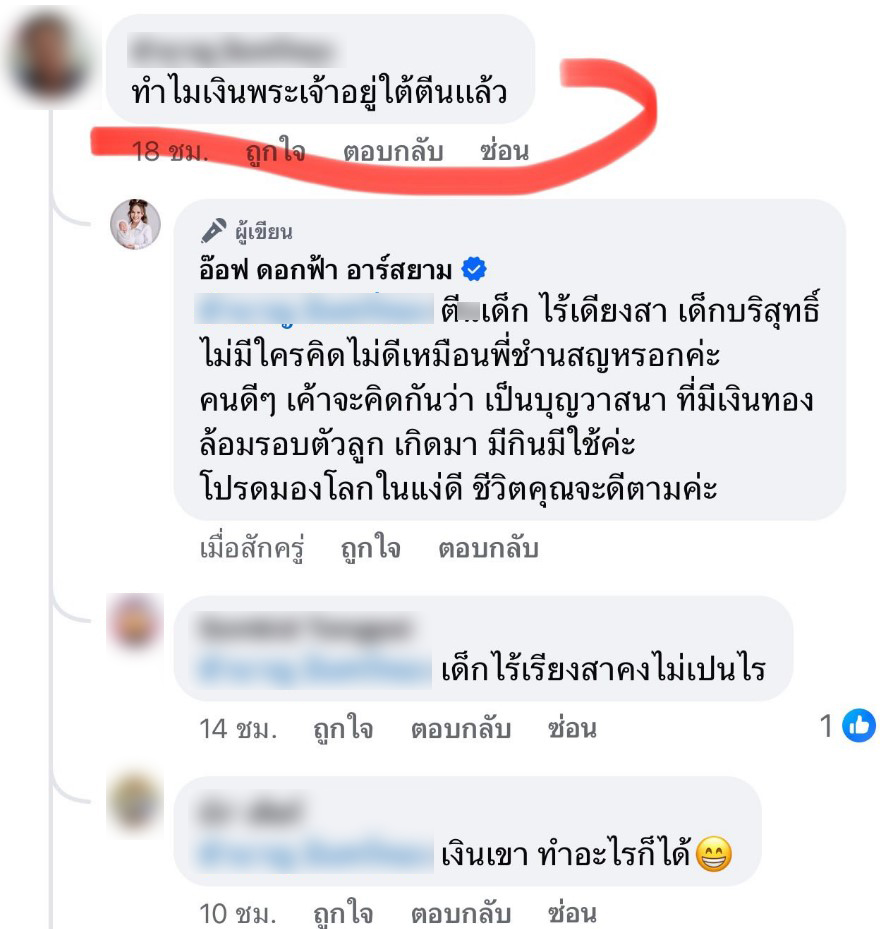Reply to the comment posted 18 ชม. ago

pyautogui.click(x=393, y=152)
